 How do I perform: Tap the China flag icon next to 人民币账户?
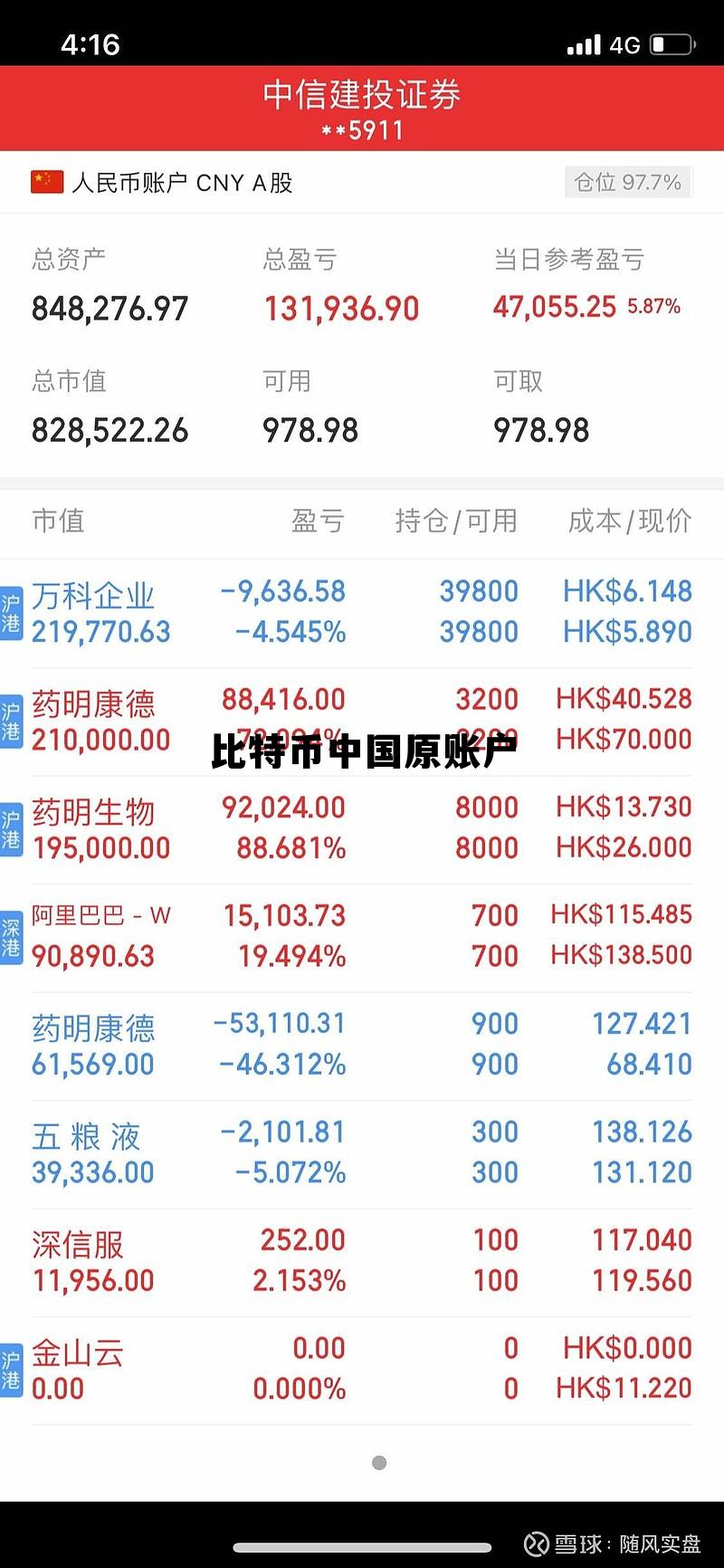(x=47, y=182)
